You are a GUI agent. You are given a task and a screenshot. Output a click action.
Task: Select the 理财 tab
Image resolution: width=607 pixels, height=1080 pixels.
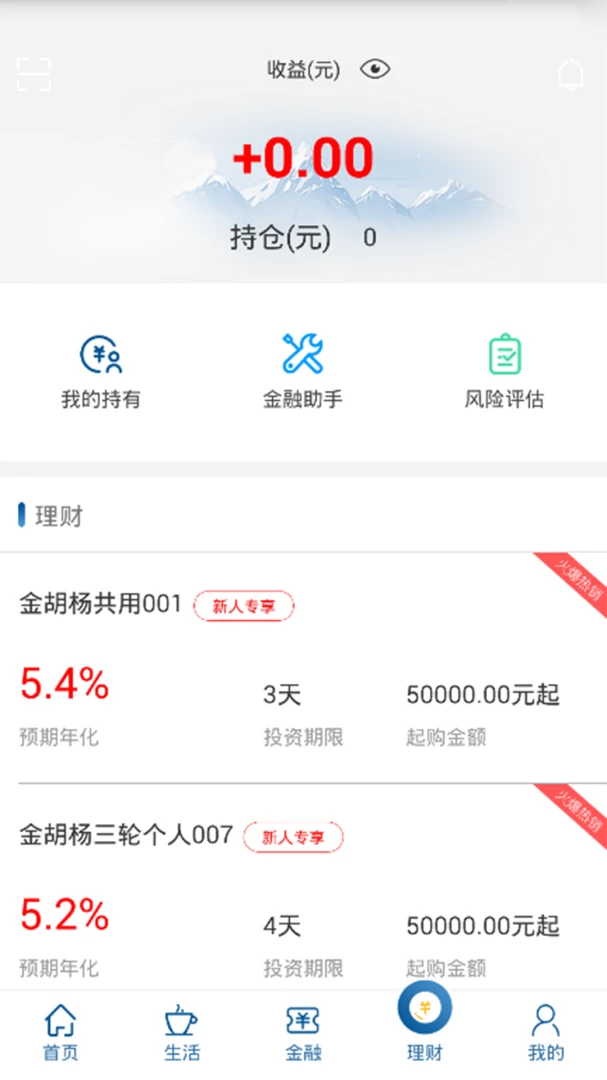[x=424, y=1030]
